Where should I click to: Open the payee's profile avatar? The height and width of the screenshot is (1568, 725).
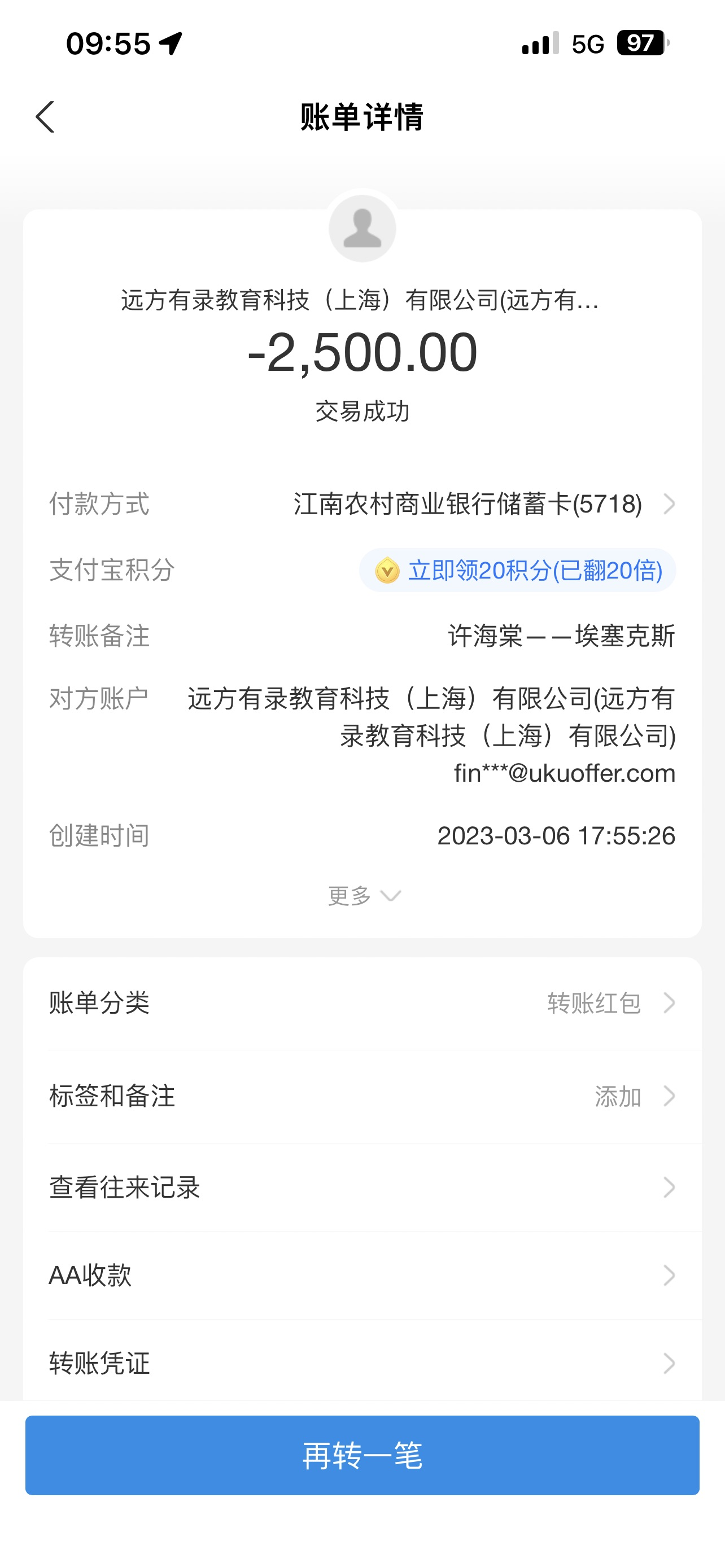point(362,229)
